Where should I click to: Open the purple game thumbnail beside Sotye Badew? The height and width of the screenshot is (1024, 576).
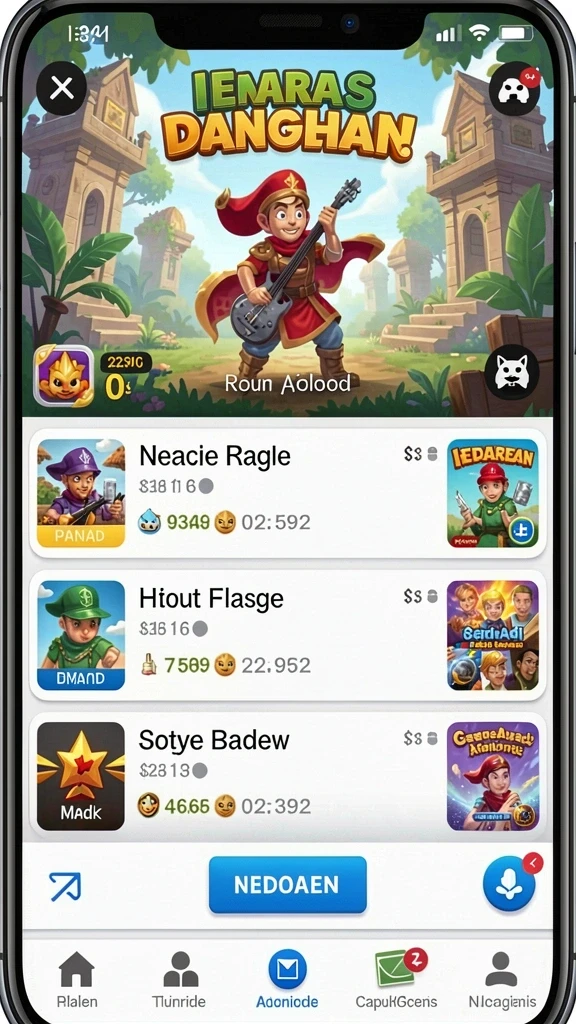493,776
